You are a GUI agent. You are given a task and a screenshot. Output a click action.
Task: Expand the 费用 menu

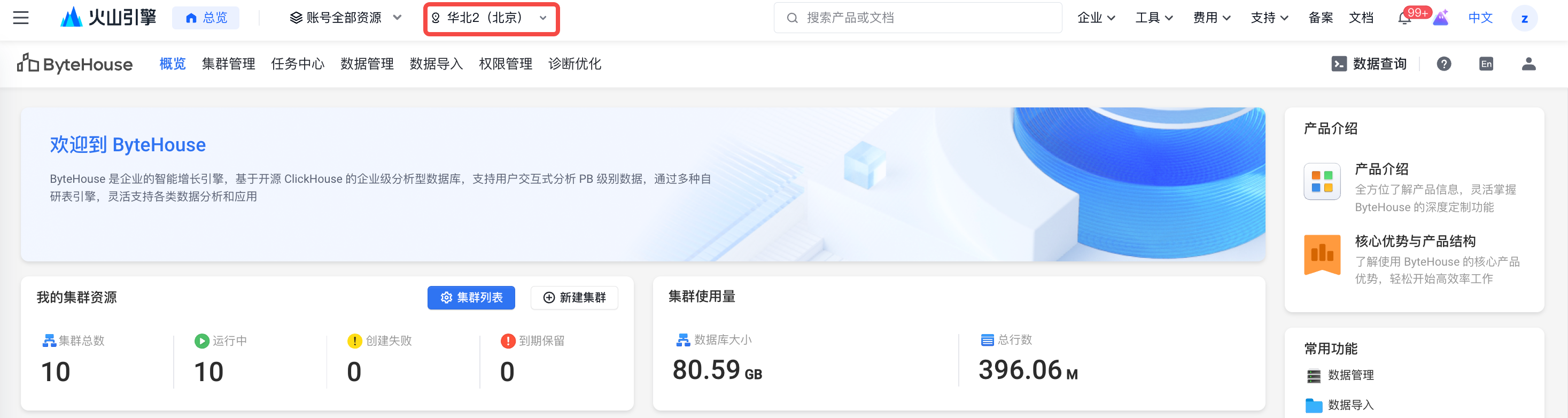tap(1212, 18)
